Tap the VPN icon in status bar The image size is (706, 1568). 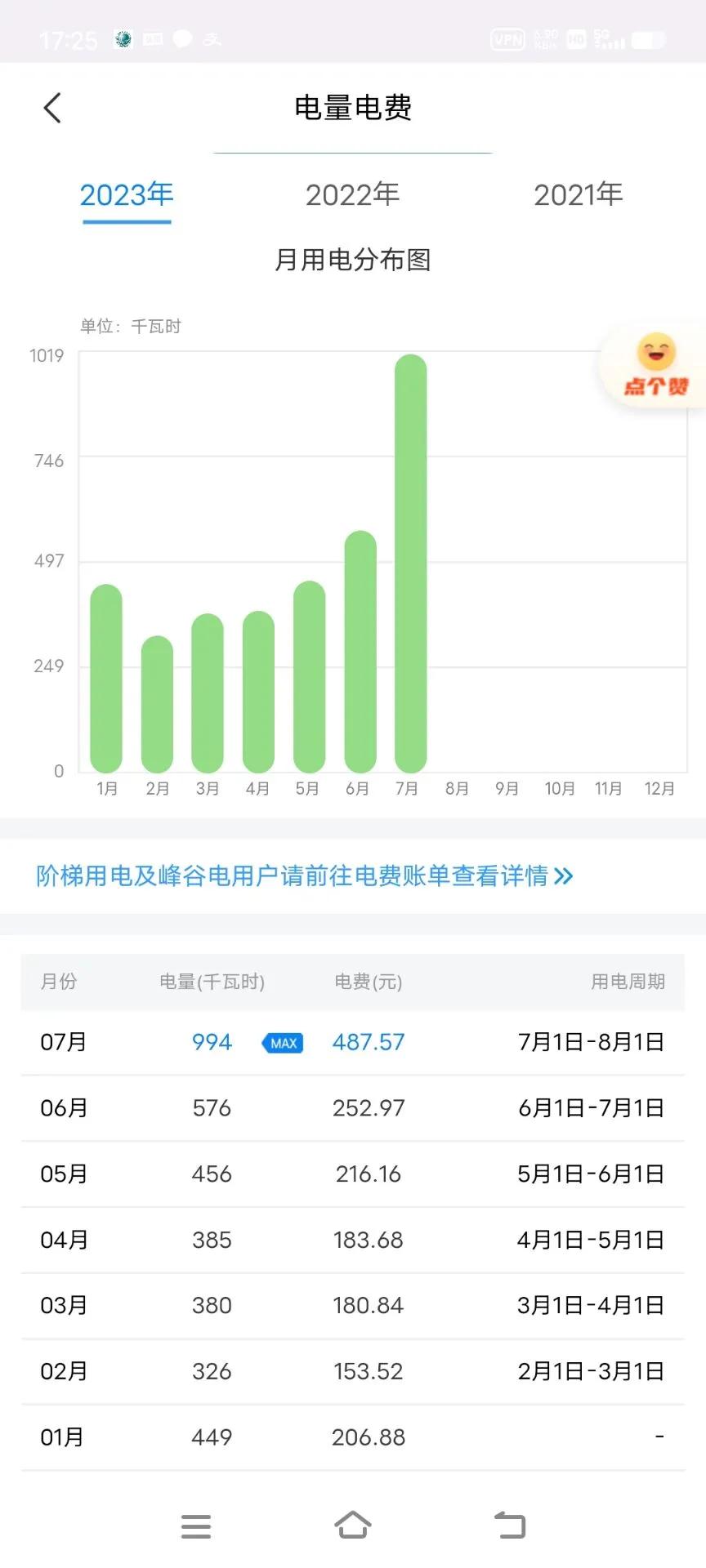click(507, 38)
